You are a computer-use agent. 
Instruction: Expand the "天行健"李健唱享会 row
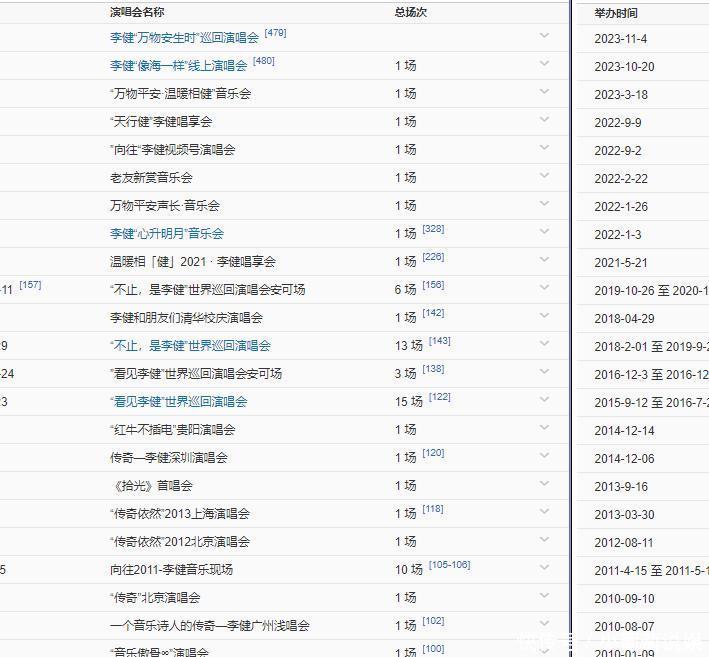(544, 120)
